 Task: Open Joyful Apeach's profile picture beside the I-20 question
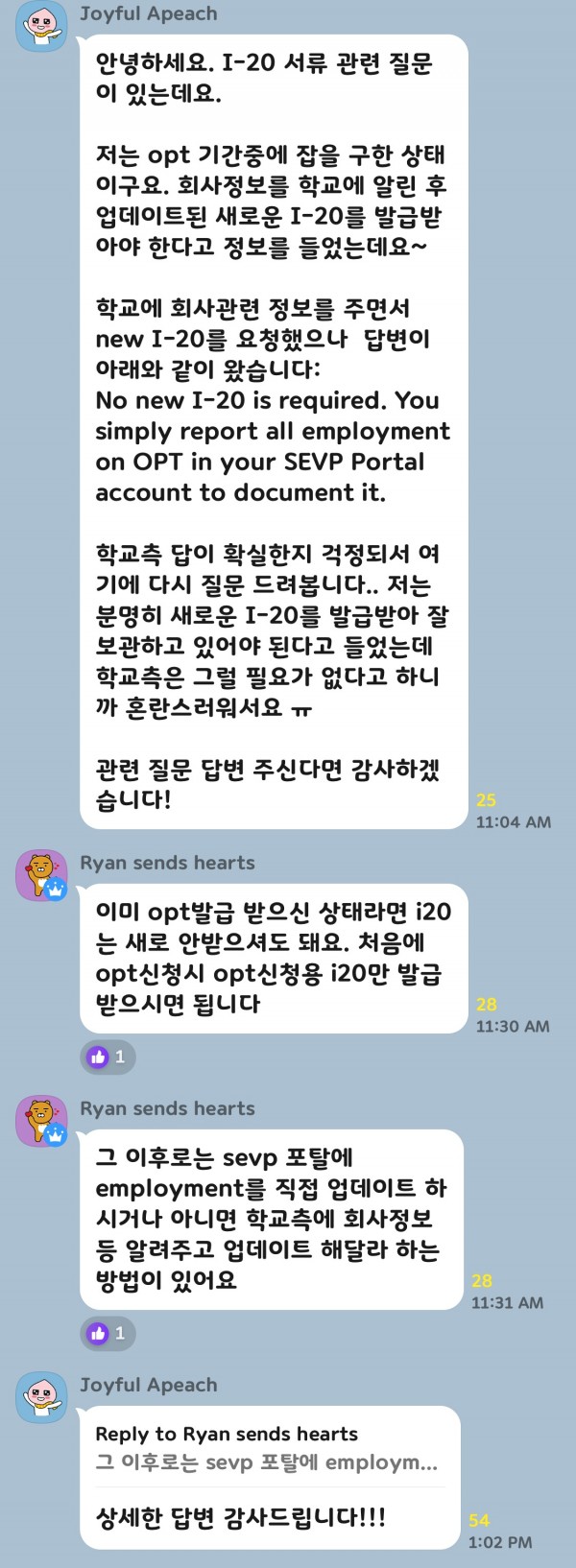pyautogui.click(x=41, y=27)
